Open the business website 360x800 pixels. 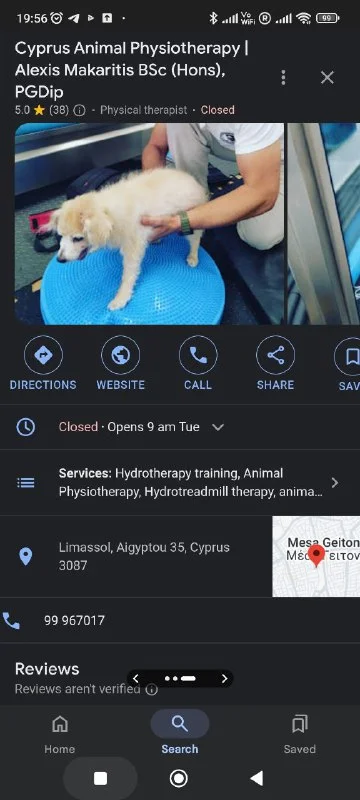click(120, 364)
